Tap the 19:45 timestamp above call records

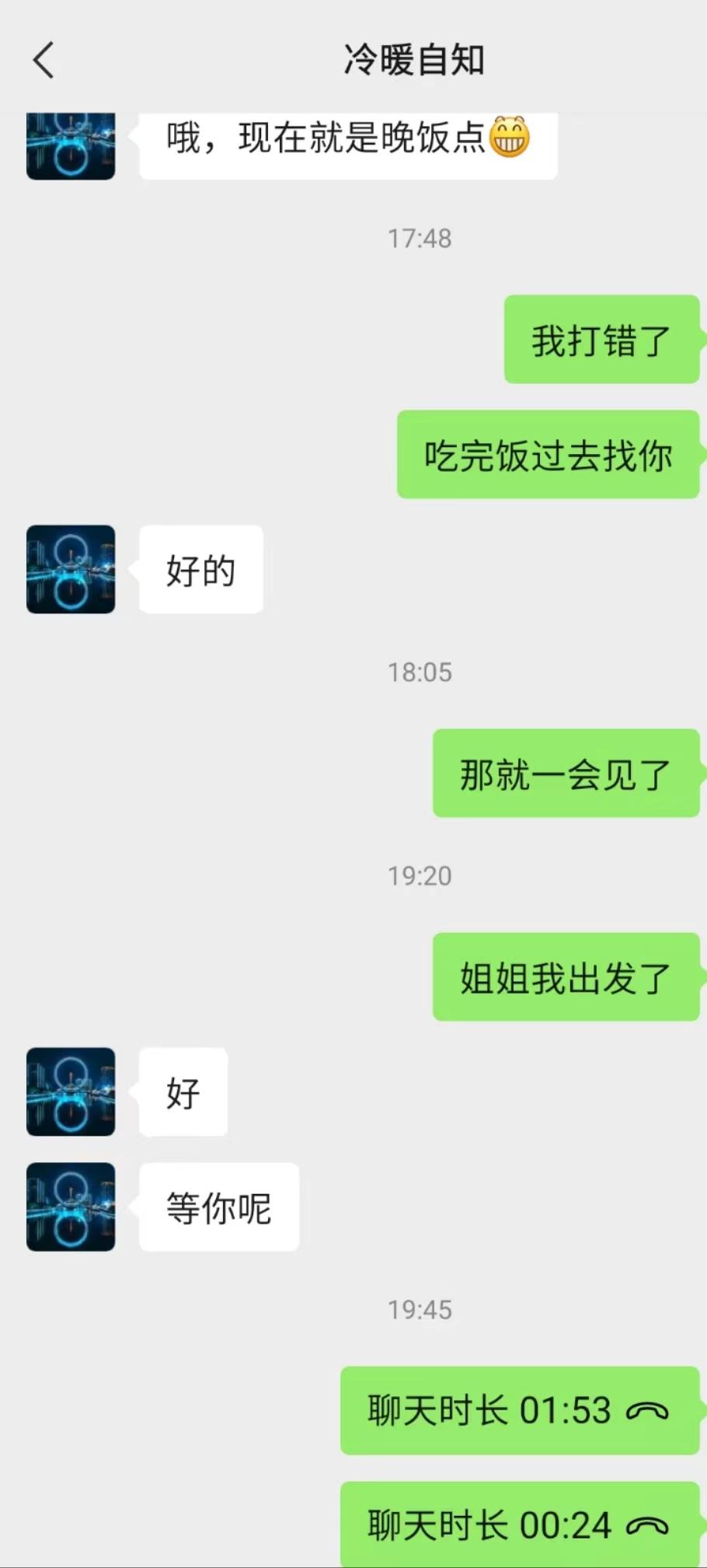pyautogui.click(x=419, y=1309)
